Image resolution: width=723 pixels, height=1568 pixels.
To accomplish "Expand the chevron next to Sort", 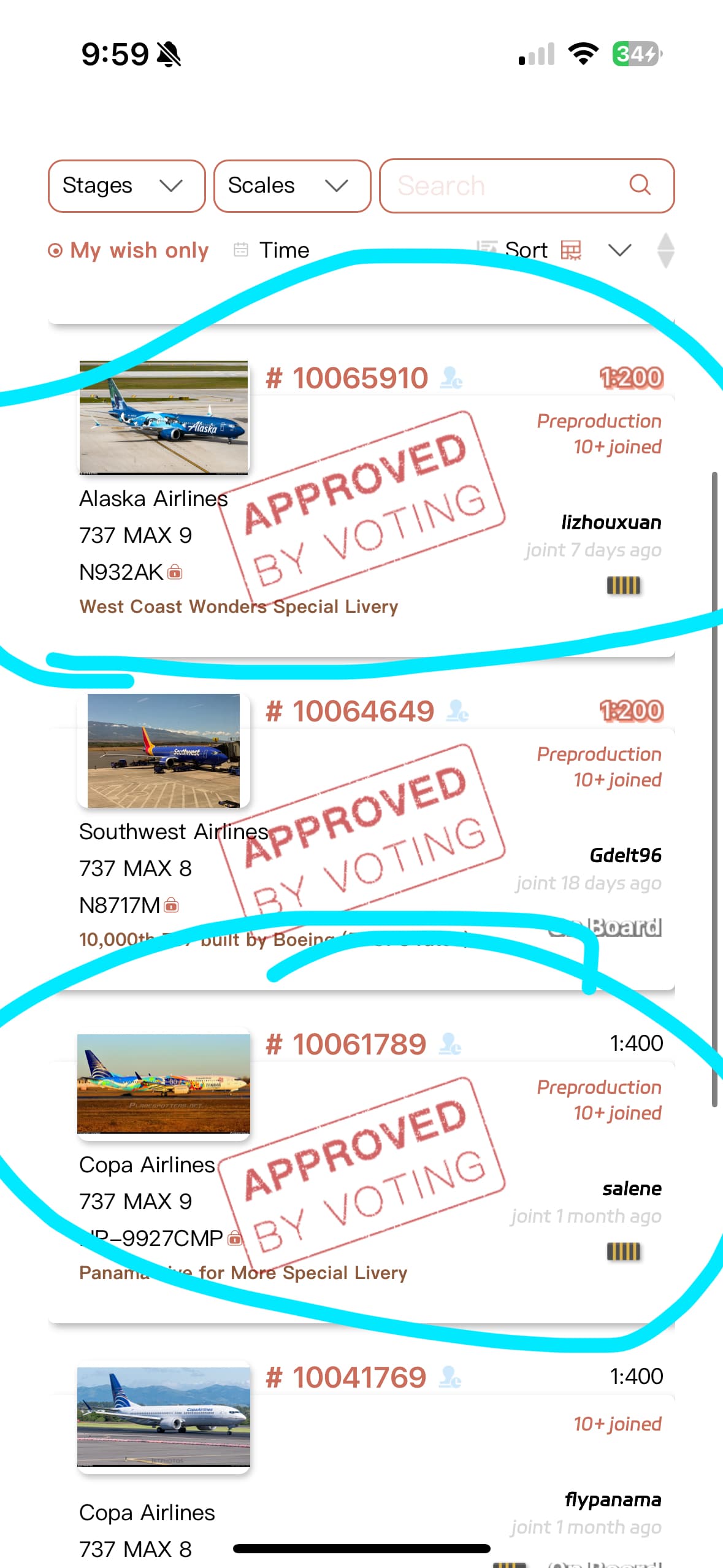I will point(619,250).
